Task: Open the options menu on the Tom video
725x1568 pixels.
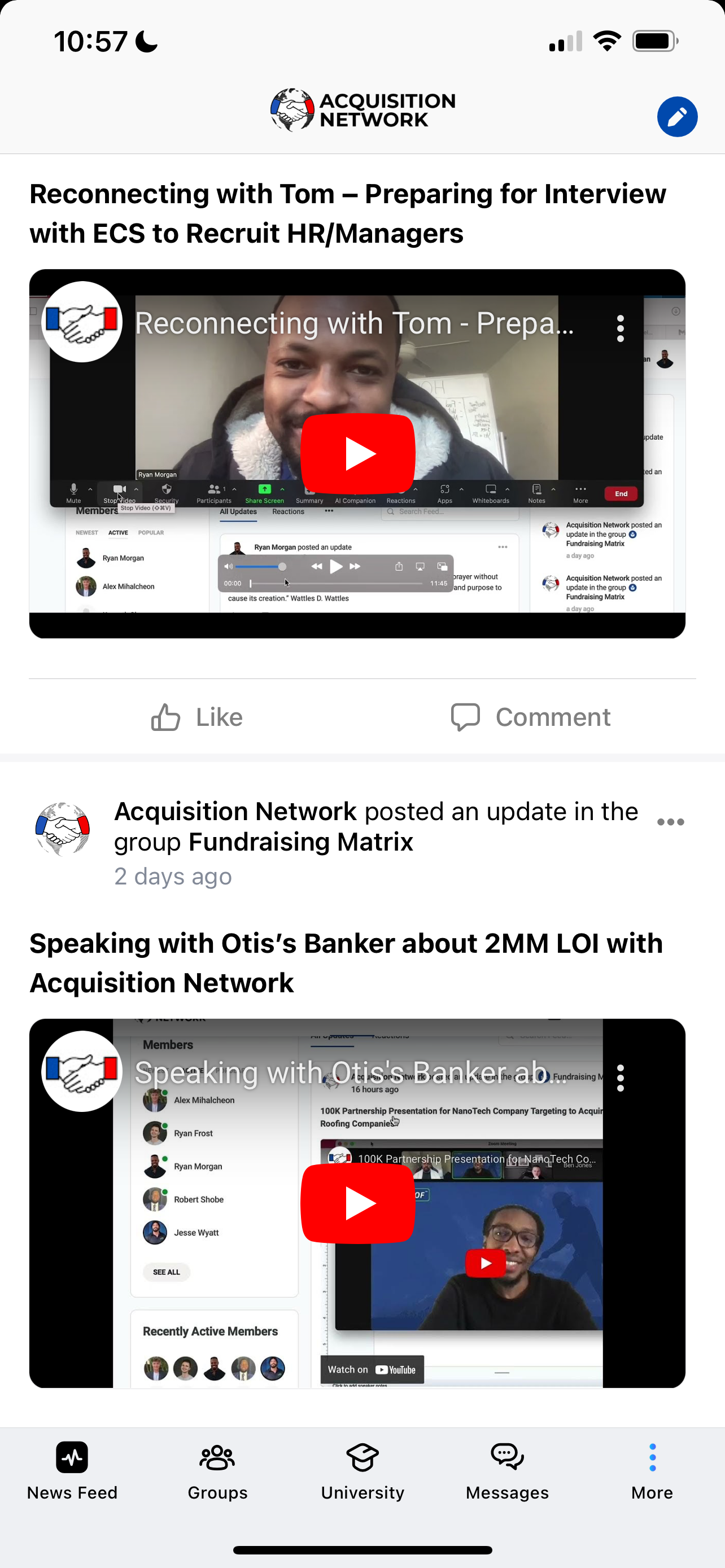Action: [x=621, y=327]
